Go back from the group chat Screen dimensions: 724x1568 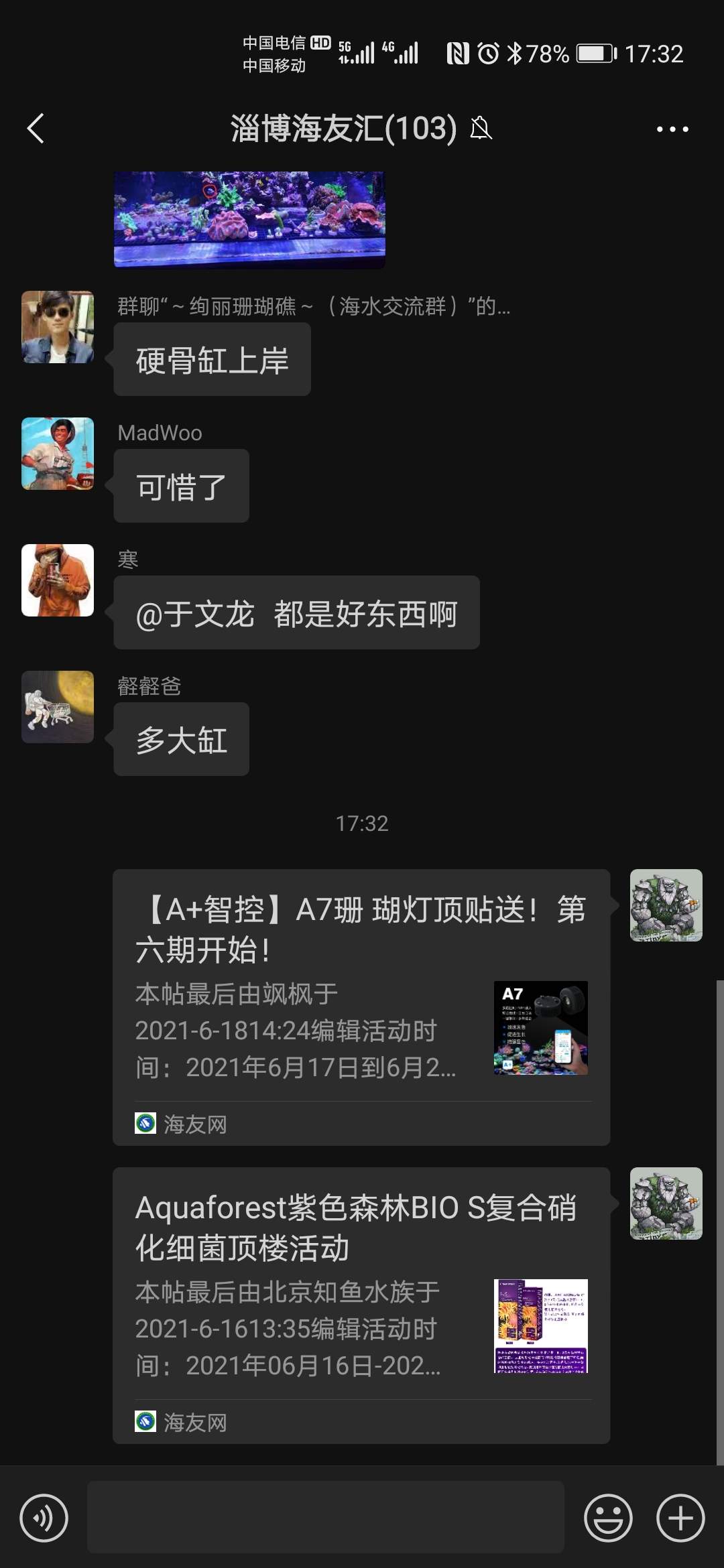[x=36, y=128]
